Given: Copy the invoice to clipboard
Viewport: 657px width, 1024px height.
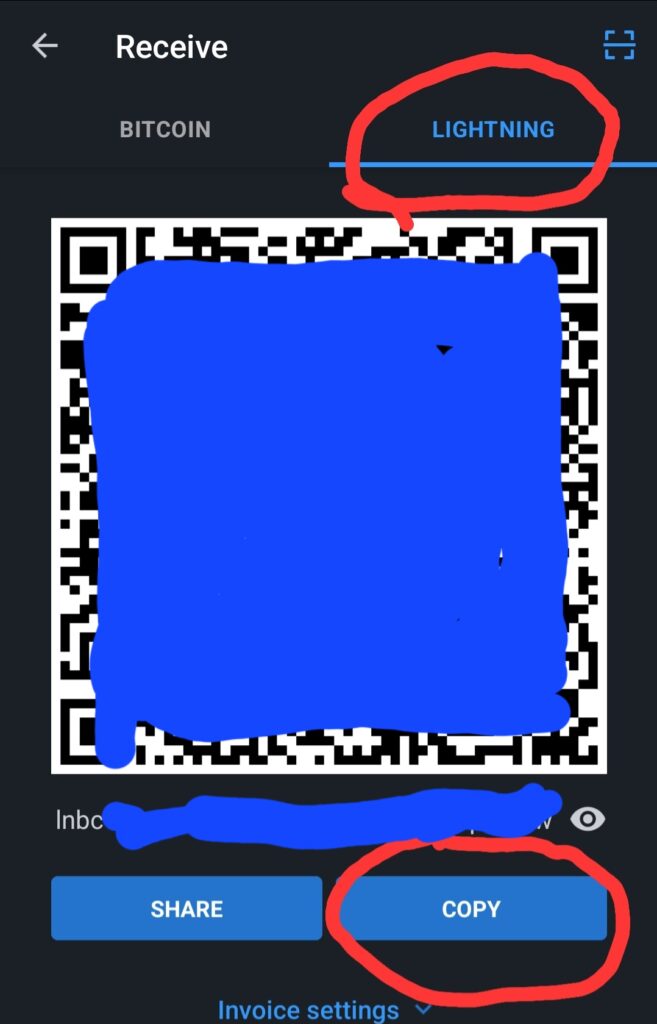Looking at the screenshot, I should (x=472, y=909).
